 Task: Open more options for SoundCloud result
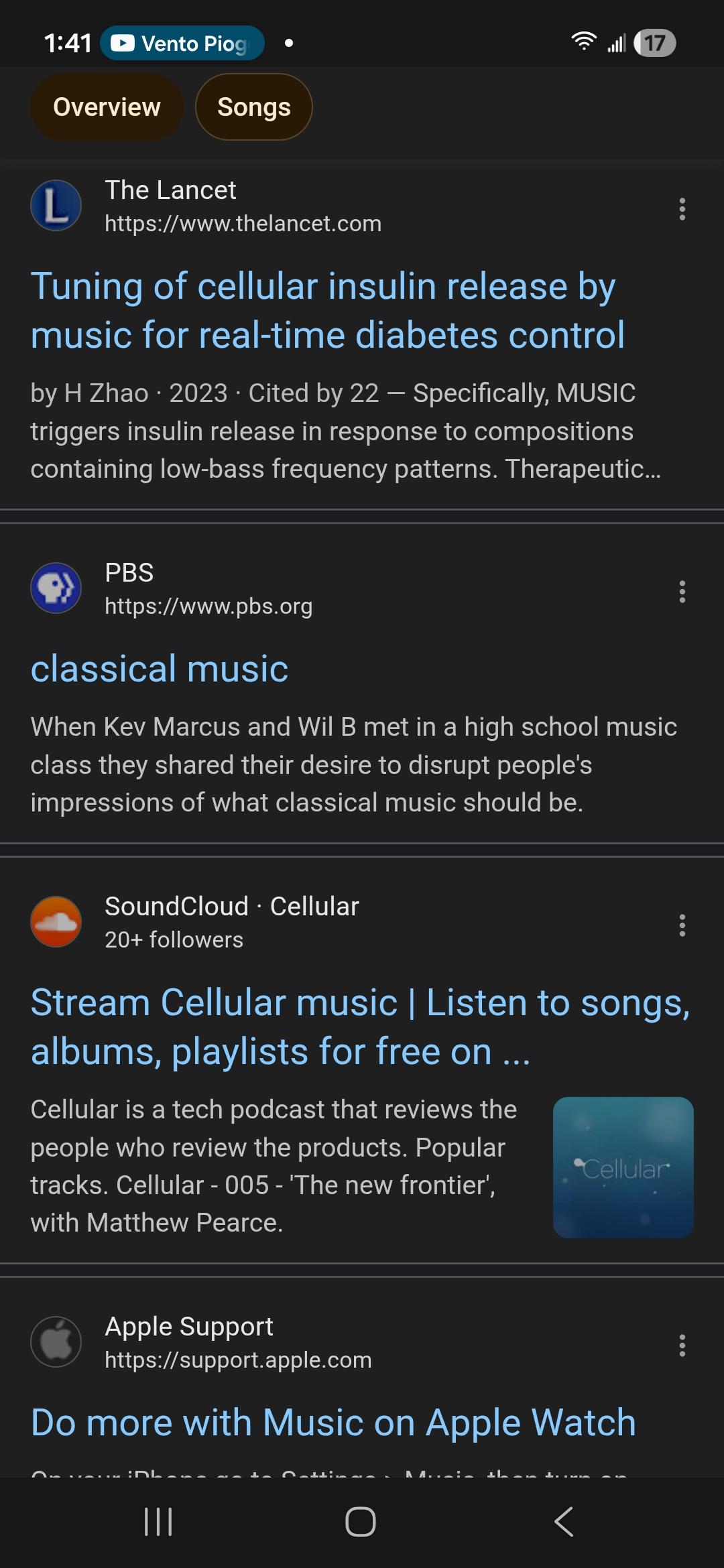(682, 925)
